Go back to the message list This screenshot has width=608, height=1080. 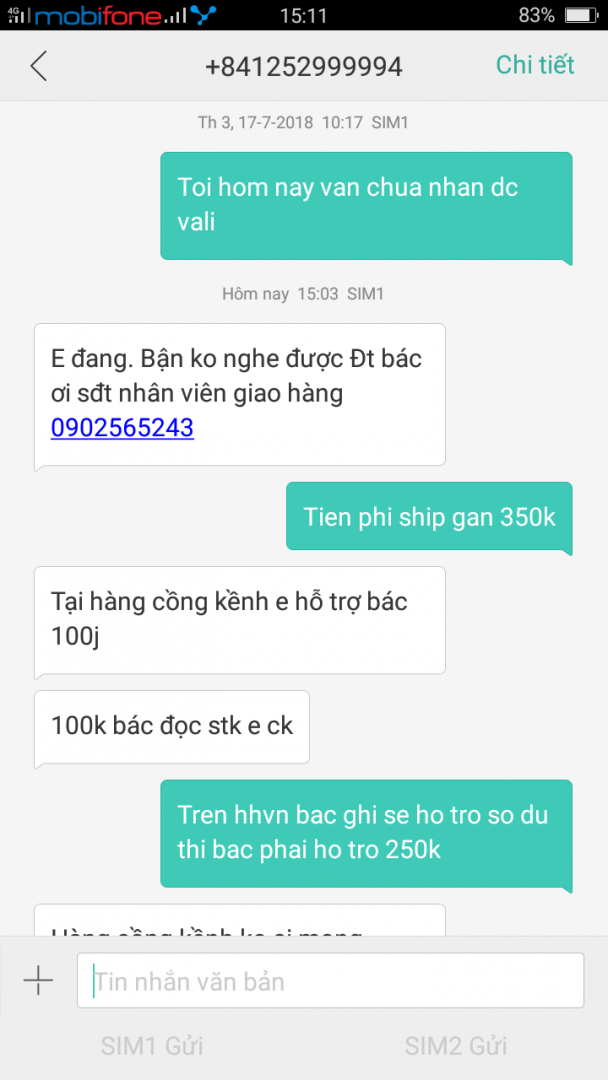[39, 66]
